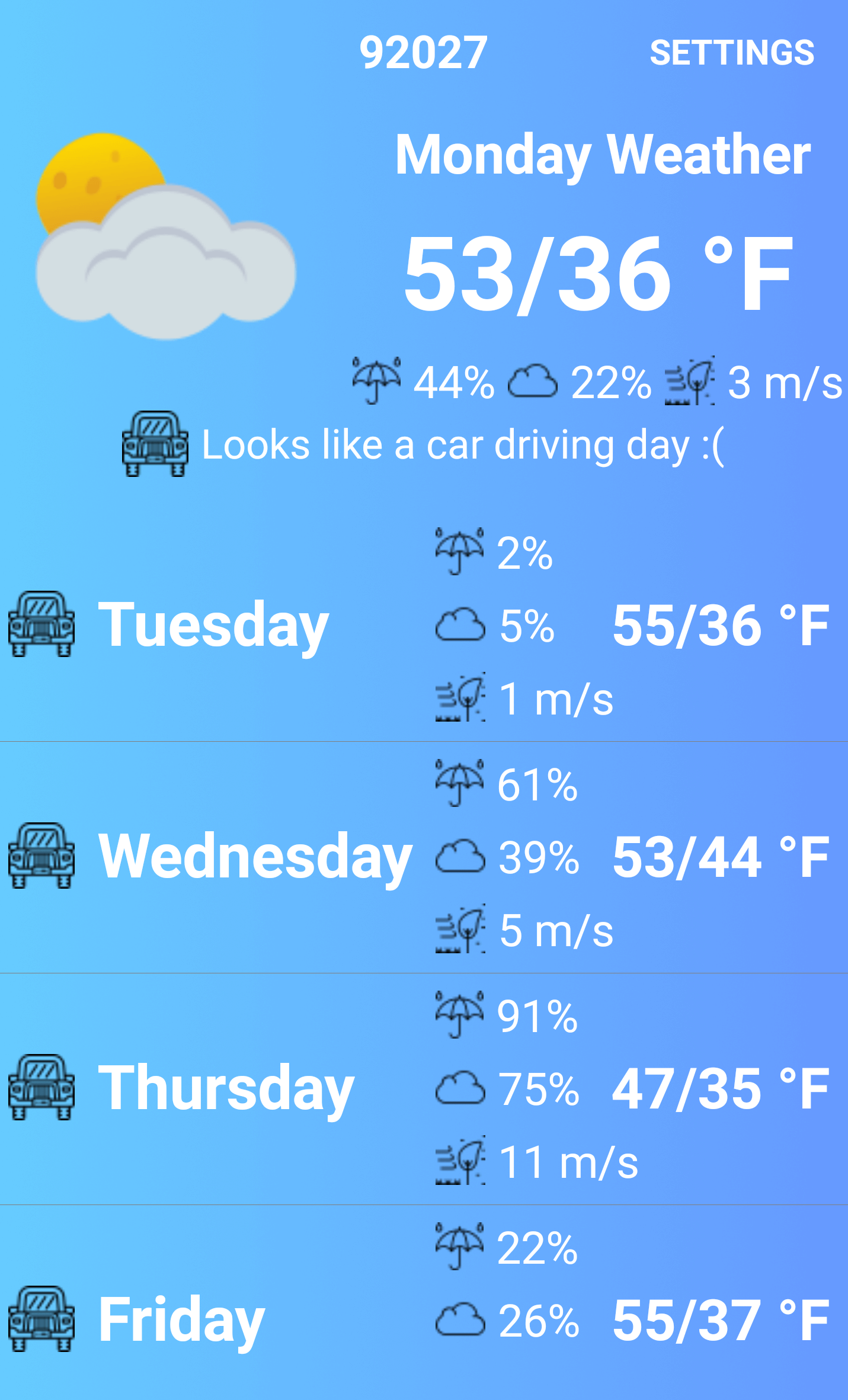The width and height of the screenshot is (848, 1400).
Task: Click the 53/36 °F temperature reading
Action: 599,275
